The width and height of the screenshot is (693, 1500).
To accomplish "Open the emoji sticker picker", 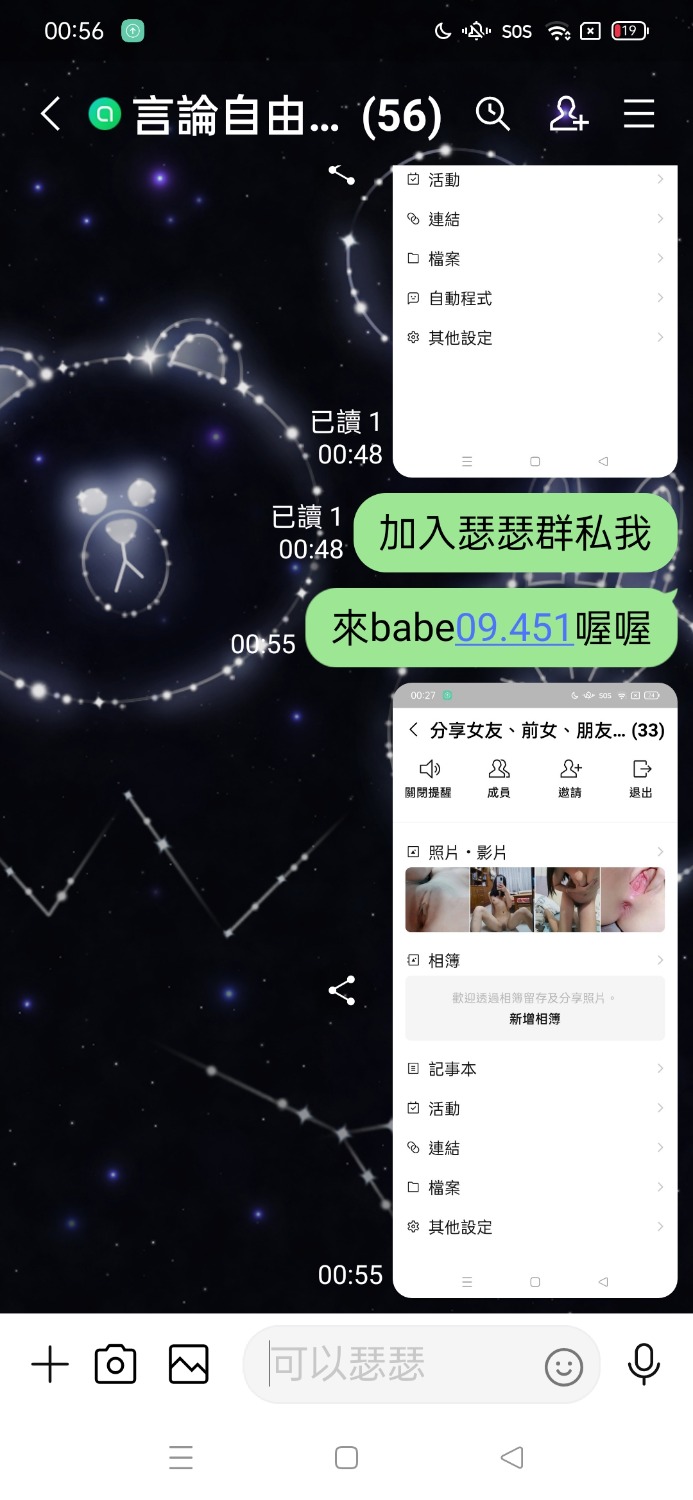I will (564, 1366).
